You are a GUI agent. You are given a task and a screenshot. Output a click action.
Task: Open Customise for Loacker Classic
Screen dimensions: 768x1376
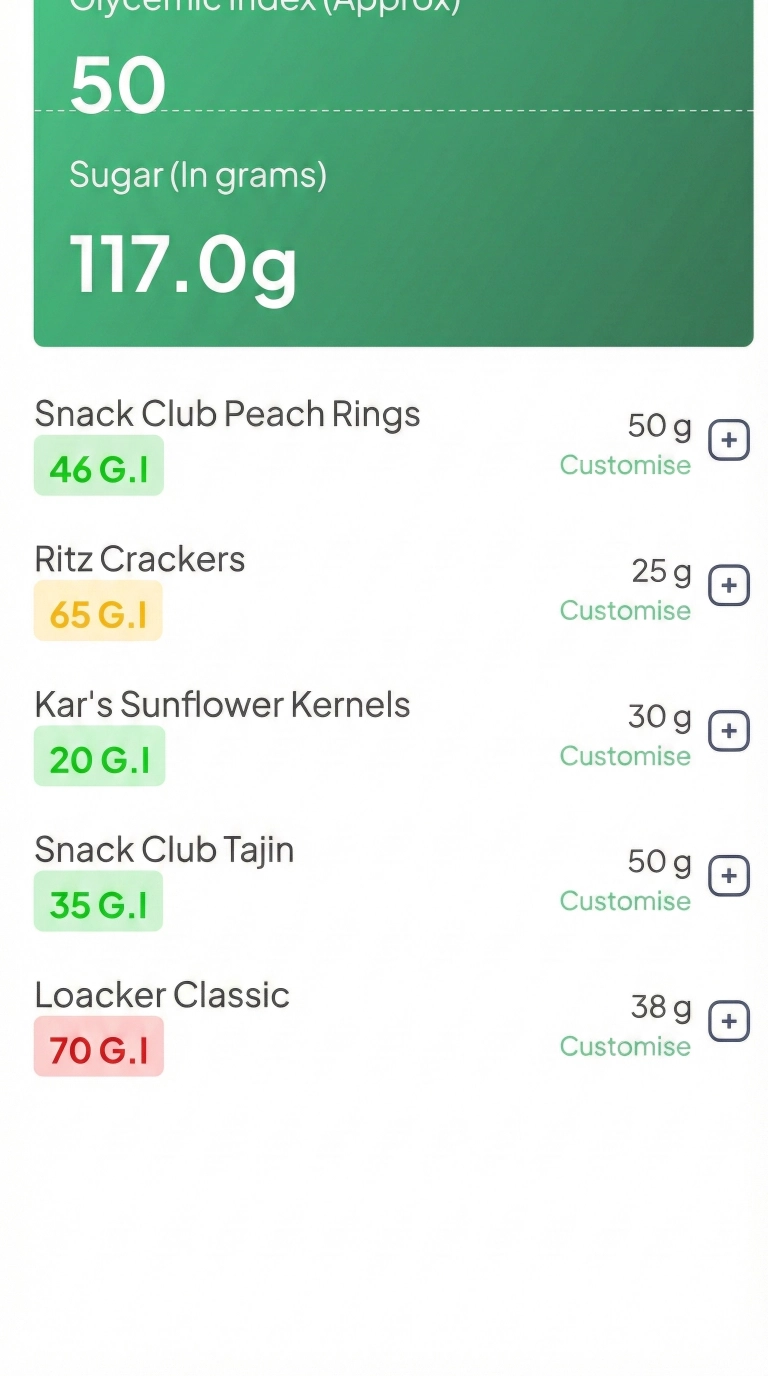click(625, 1046)
